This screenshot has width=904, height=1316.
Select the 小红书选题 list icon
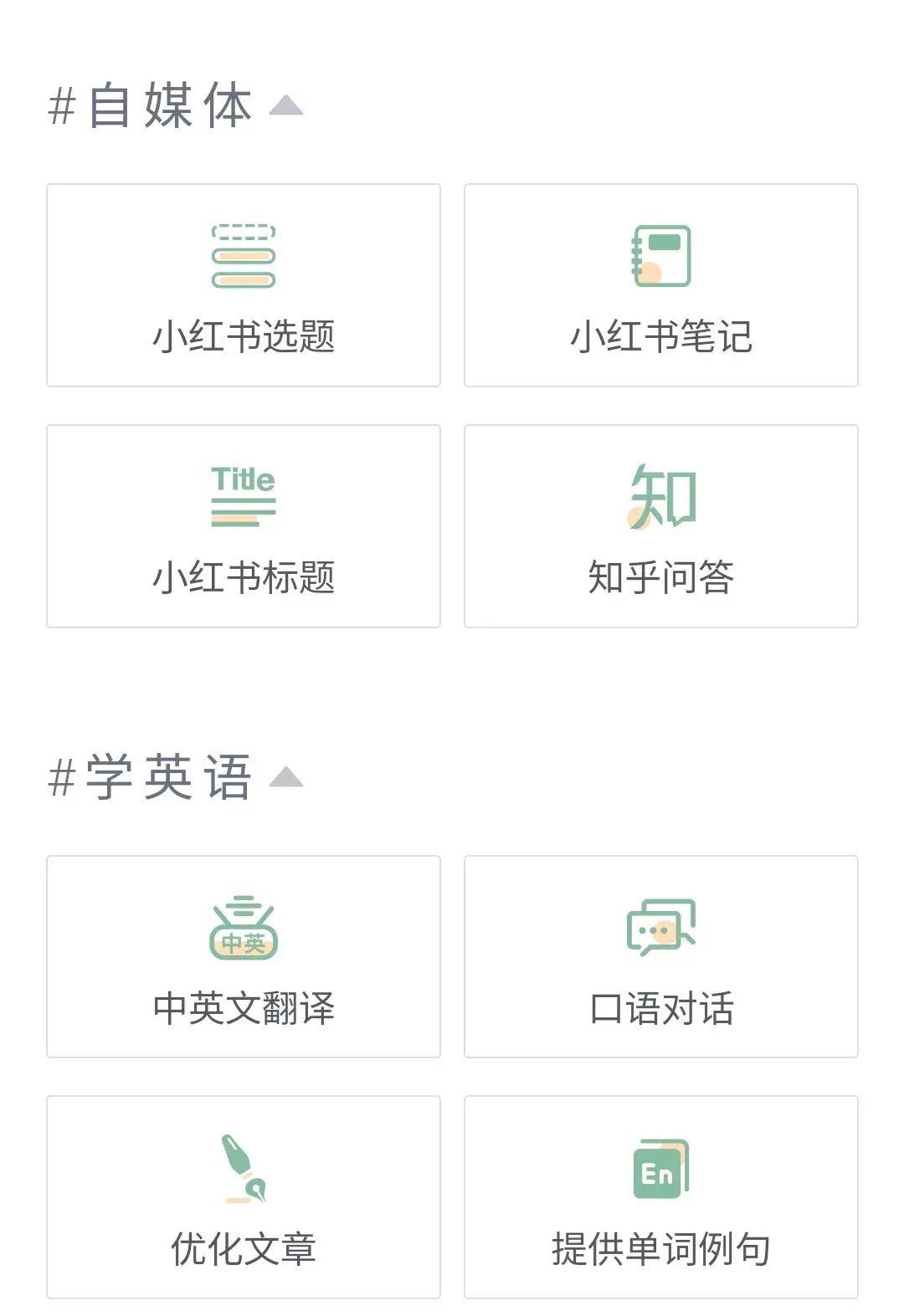(x=243, y=255)
